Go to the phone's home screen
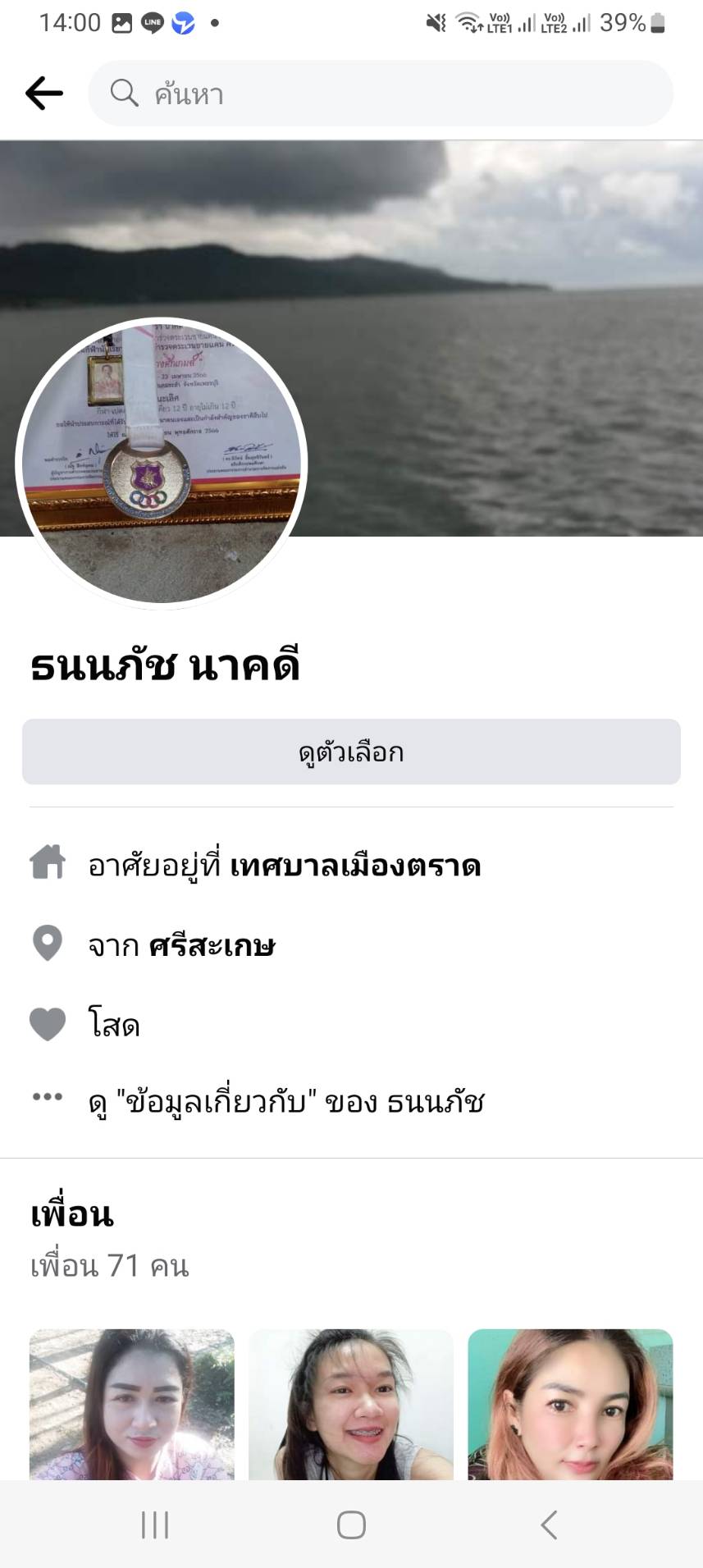The width and height of the screenshot is (703, 1568). tap(351, 1525)
